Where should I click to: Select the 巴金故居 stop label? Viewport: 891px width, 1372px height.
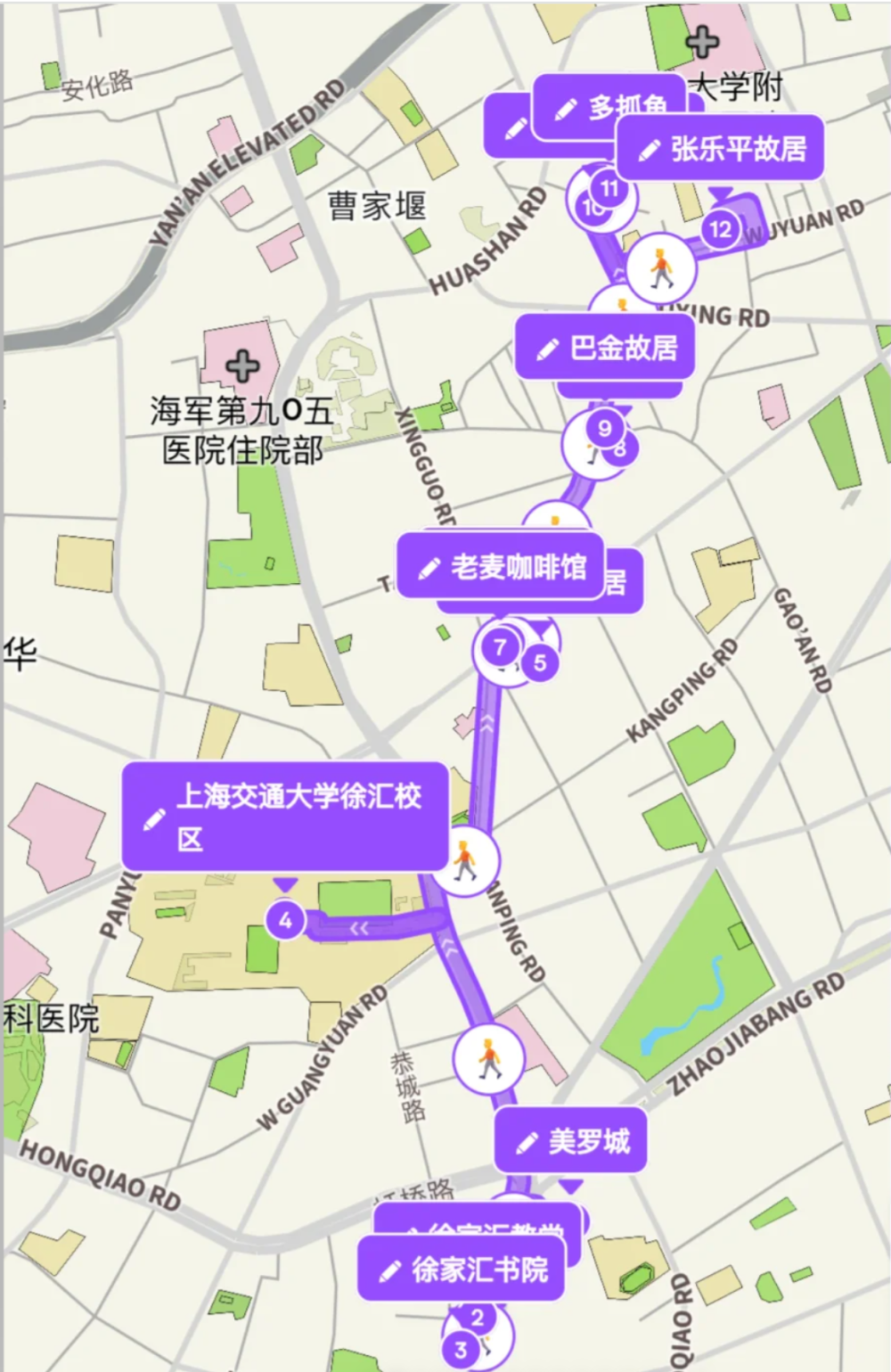(605, 348)
